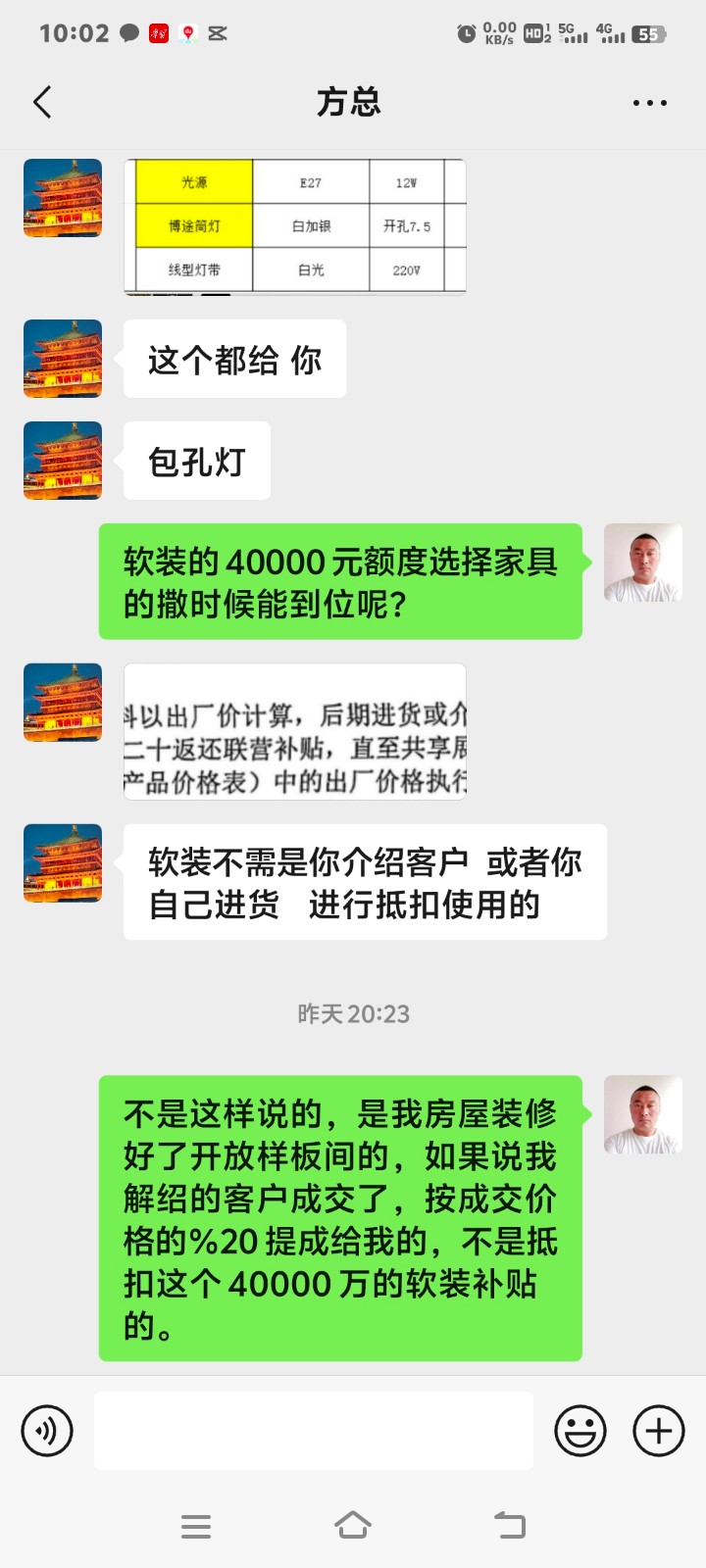Screen dimensions: 706x1568
Task: Open the emoji sticker panel
Action: point(580,1431)
